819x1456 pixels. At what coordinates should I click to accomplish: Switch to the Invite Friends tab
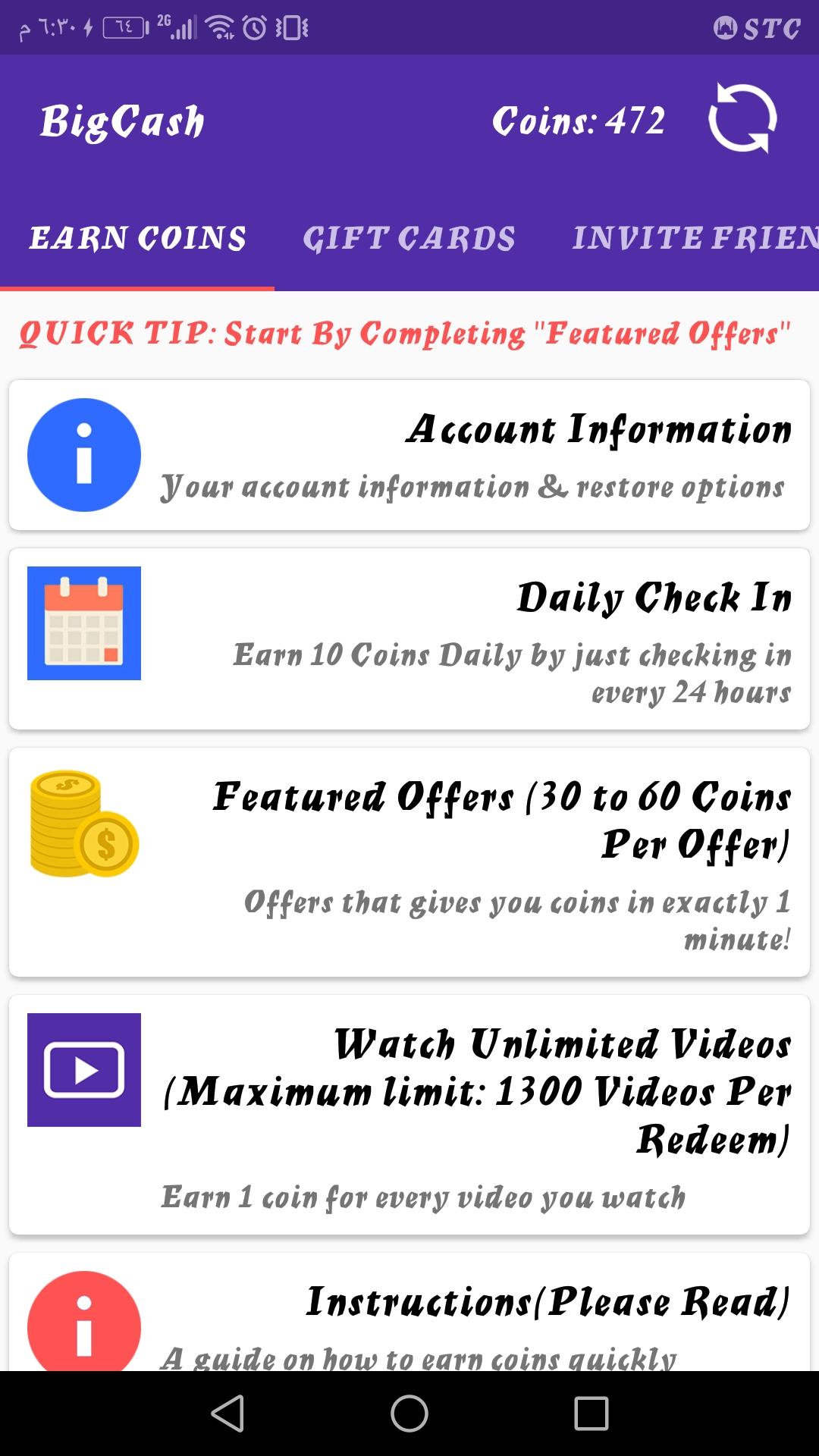coord(694,239)
